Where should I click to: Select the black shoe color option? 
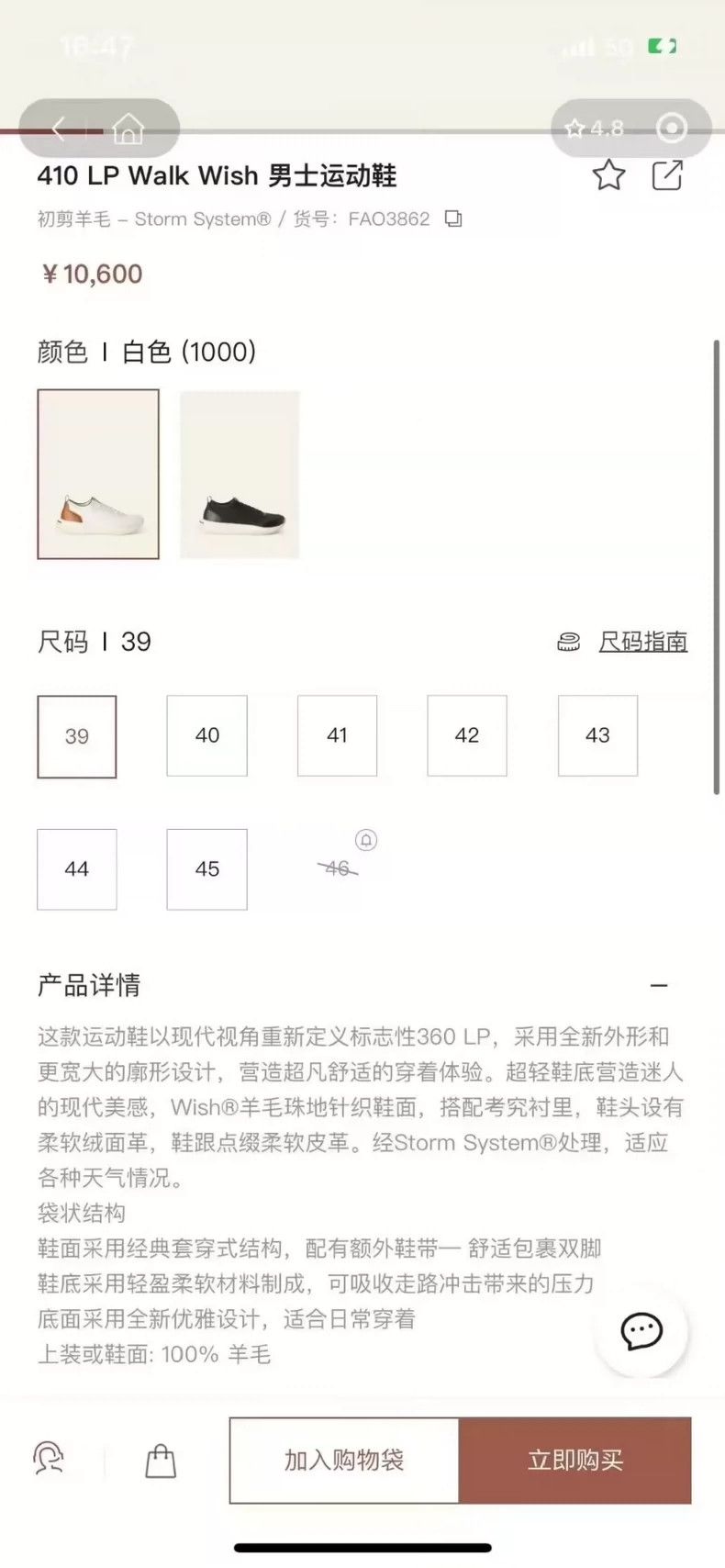coord(240,474)
